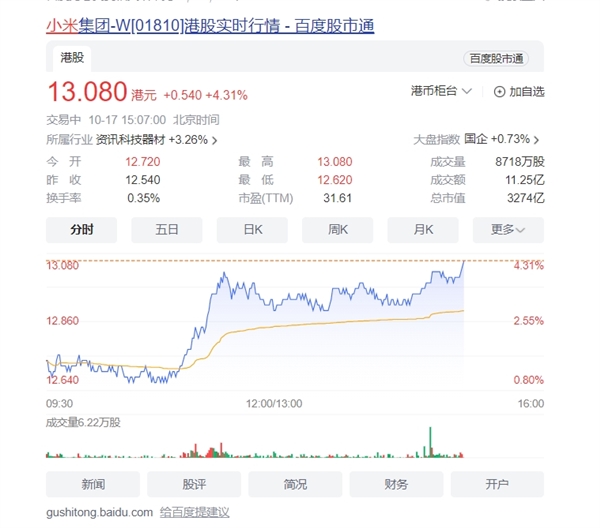600x528 pixels.
Task: Switch to the 分时 chart tab
Action: (81, 229)
